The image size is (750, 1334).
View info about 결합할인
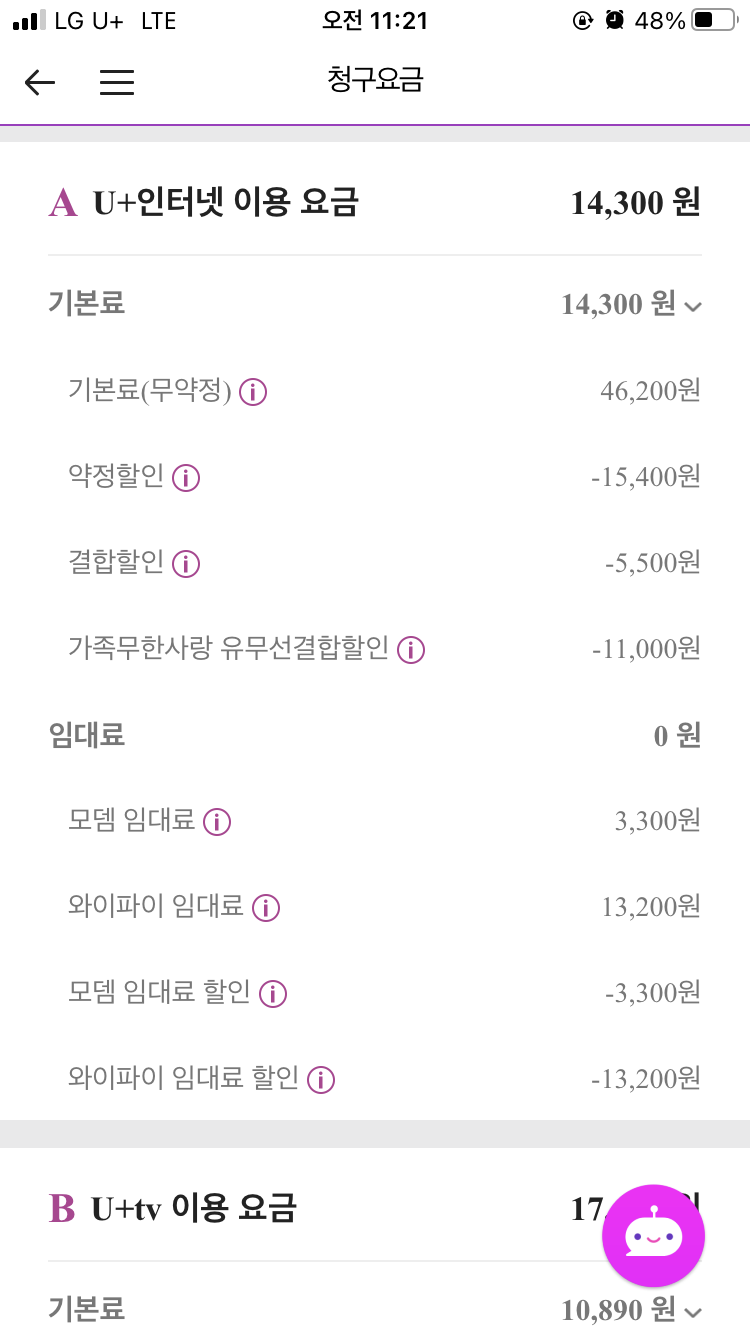pyautogui.click(x=186, y=564)
